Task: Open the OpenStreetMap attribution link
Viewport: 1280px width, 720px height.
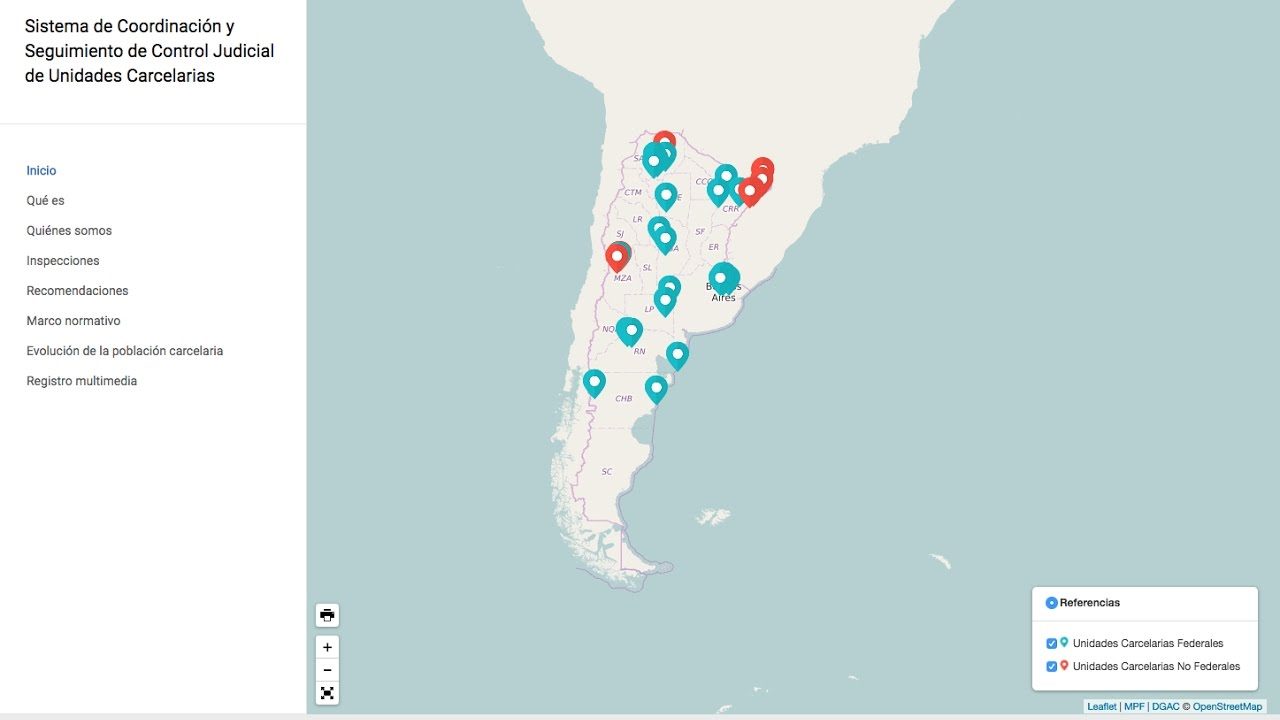Action: 1227,707
